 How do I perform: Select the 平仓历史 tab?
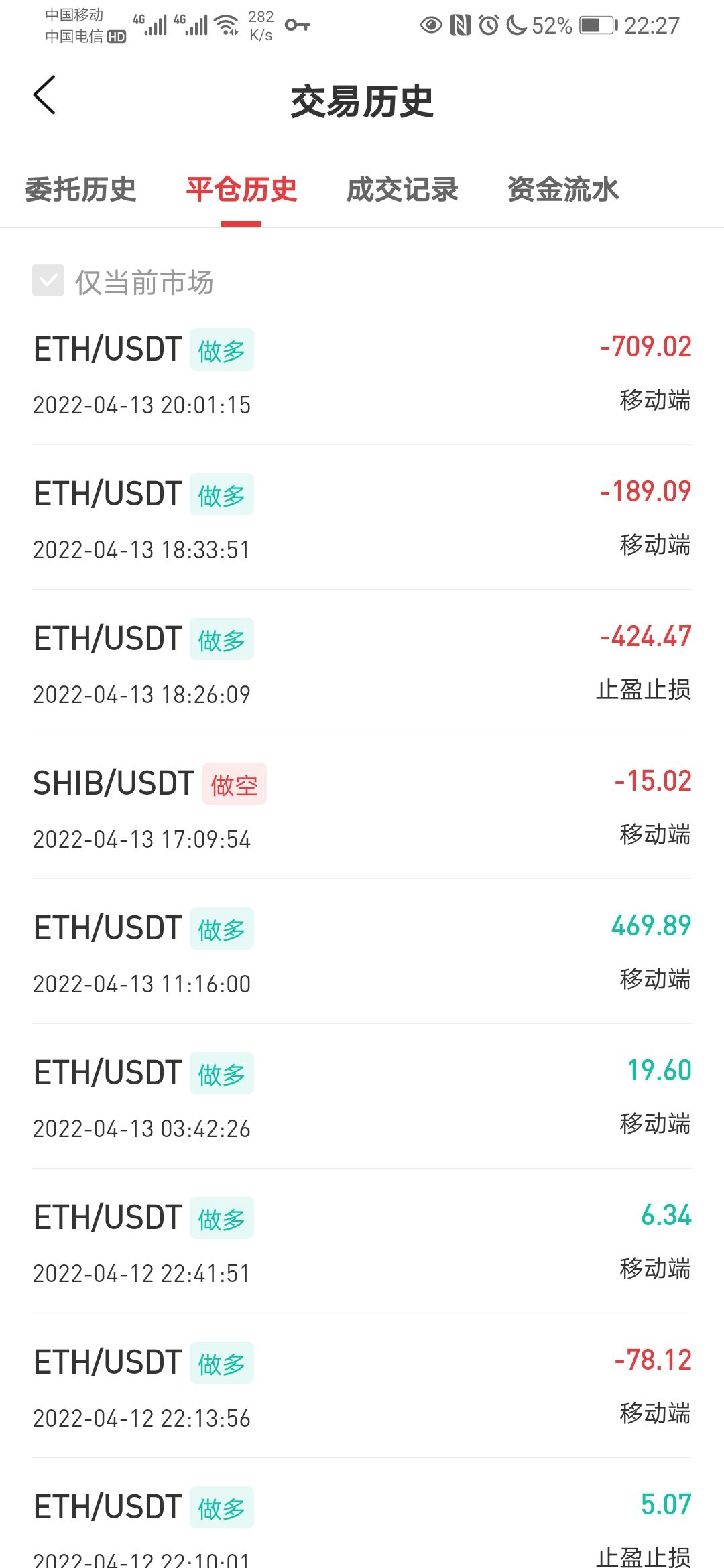(241, 190)
